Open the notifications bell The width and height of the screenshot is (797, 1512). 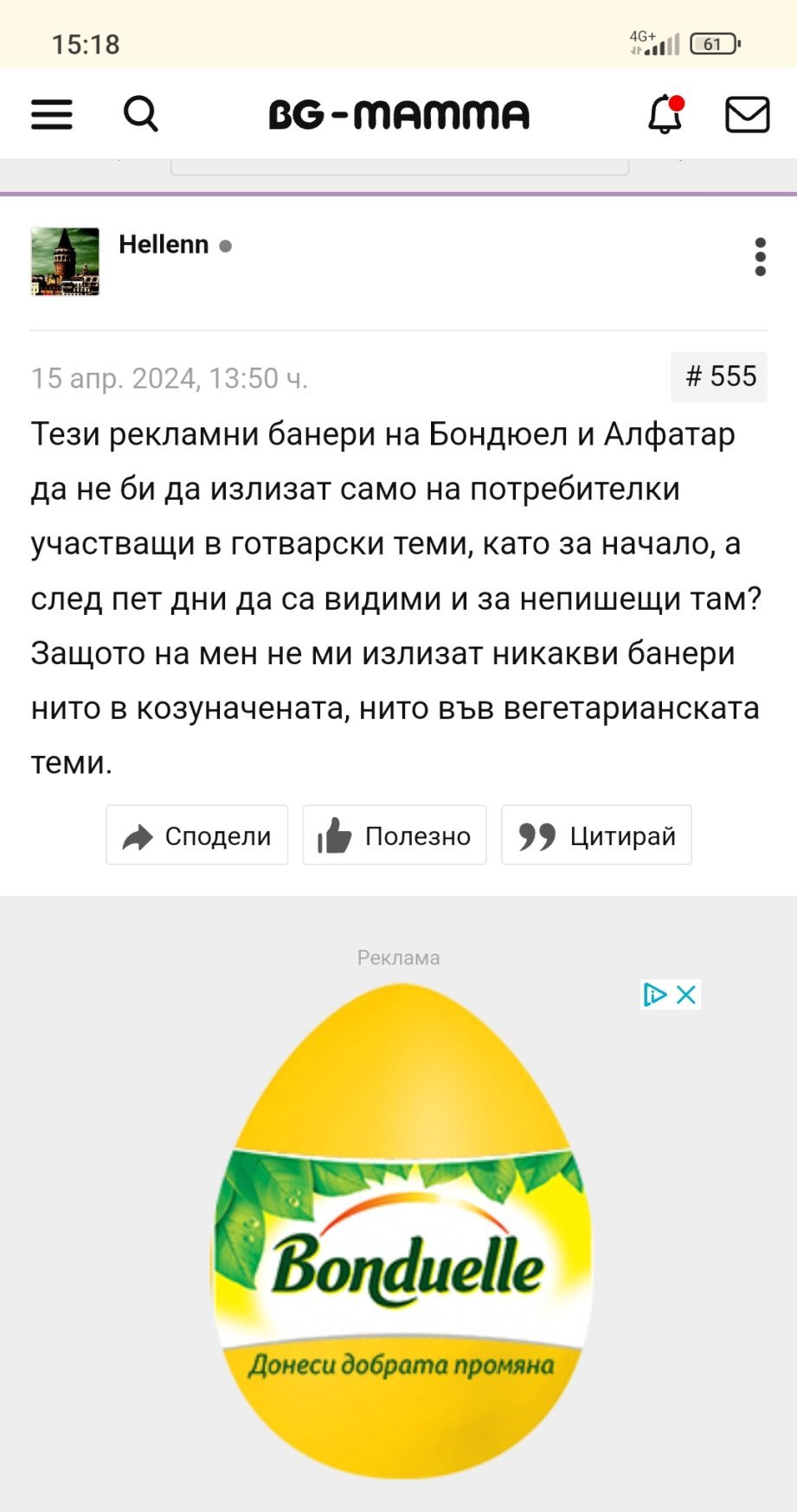point(665,113)
